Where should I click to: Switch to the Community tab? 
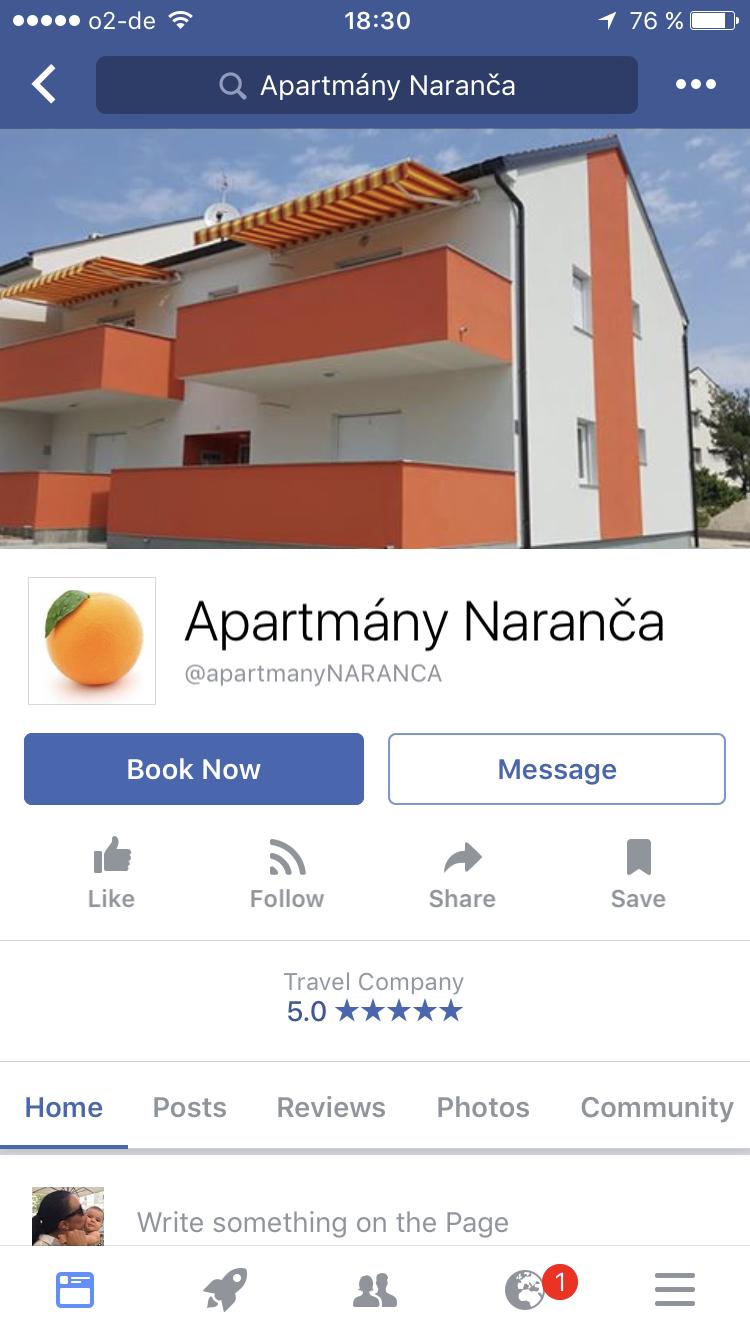[x=657, y=1107]
